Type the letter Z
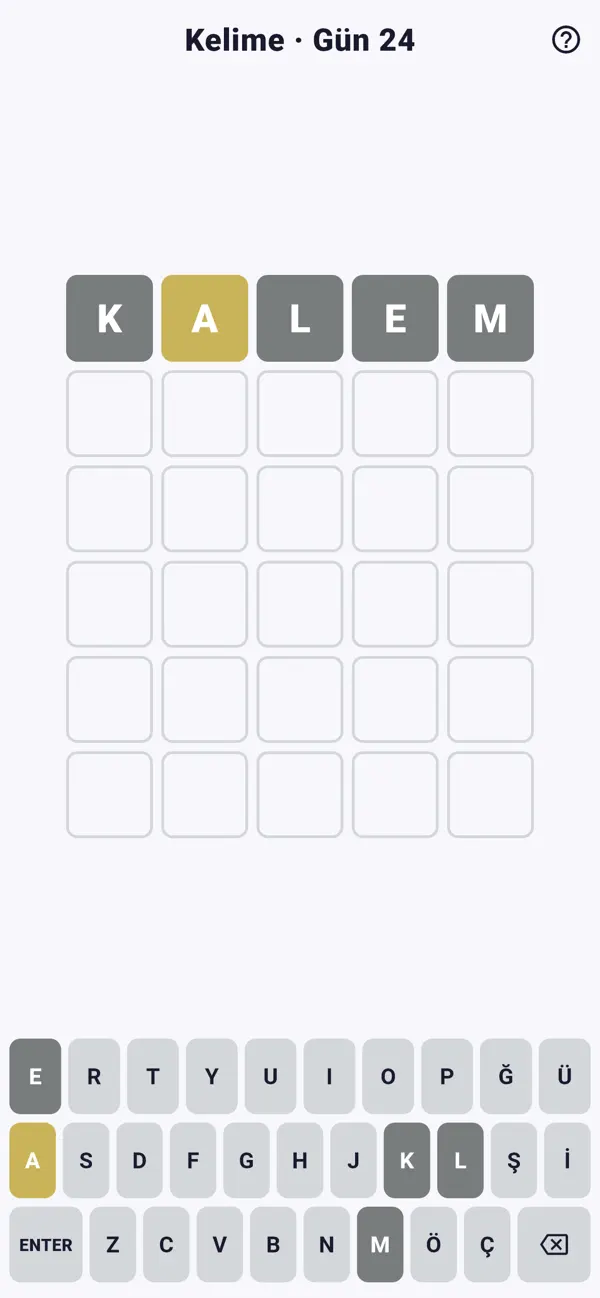 coord(113,1245)
